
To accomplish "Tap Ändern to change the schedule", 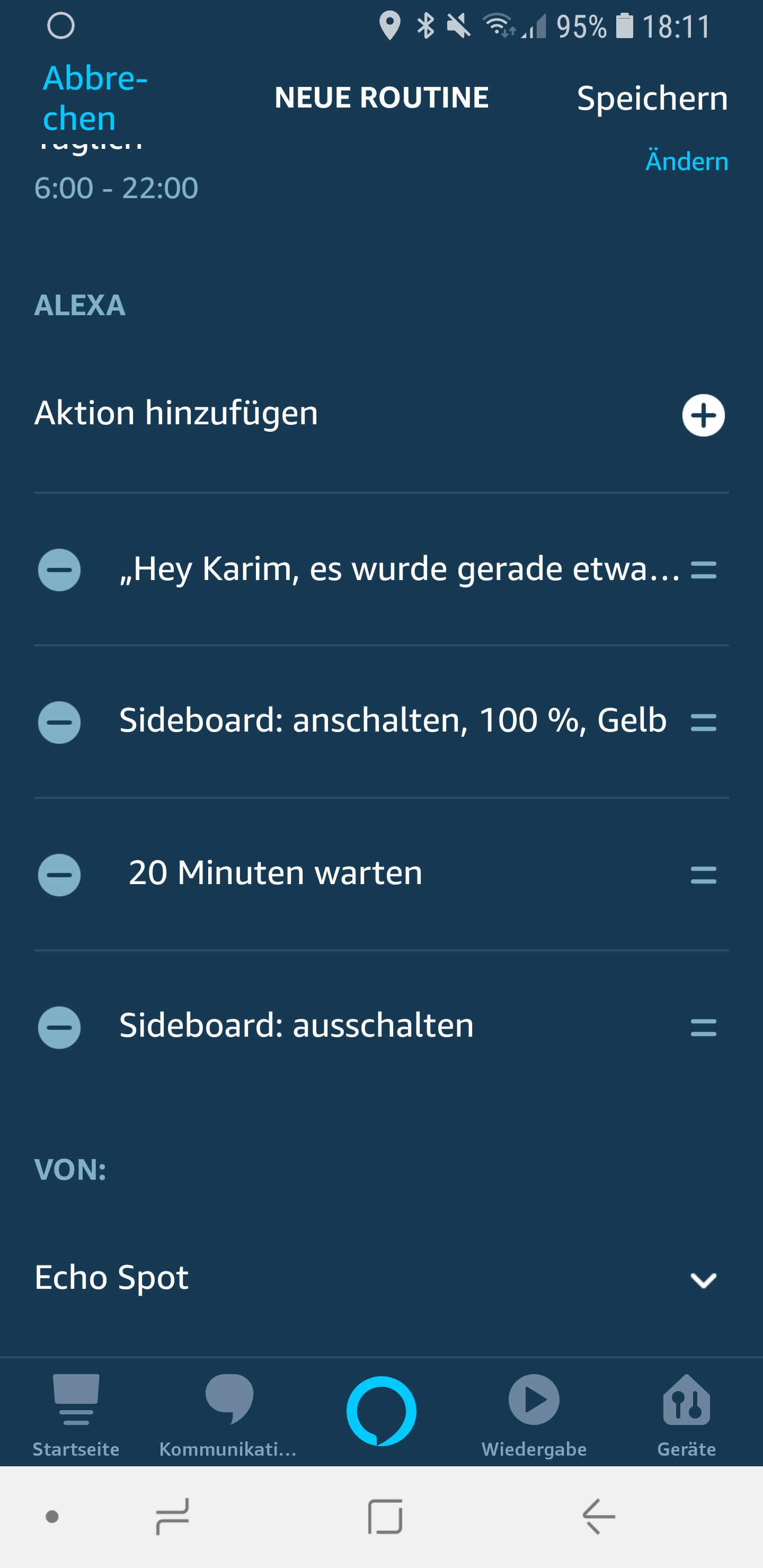I will tap(686, 162).
